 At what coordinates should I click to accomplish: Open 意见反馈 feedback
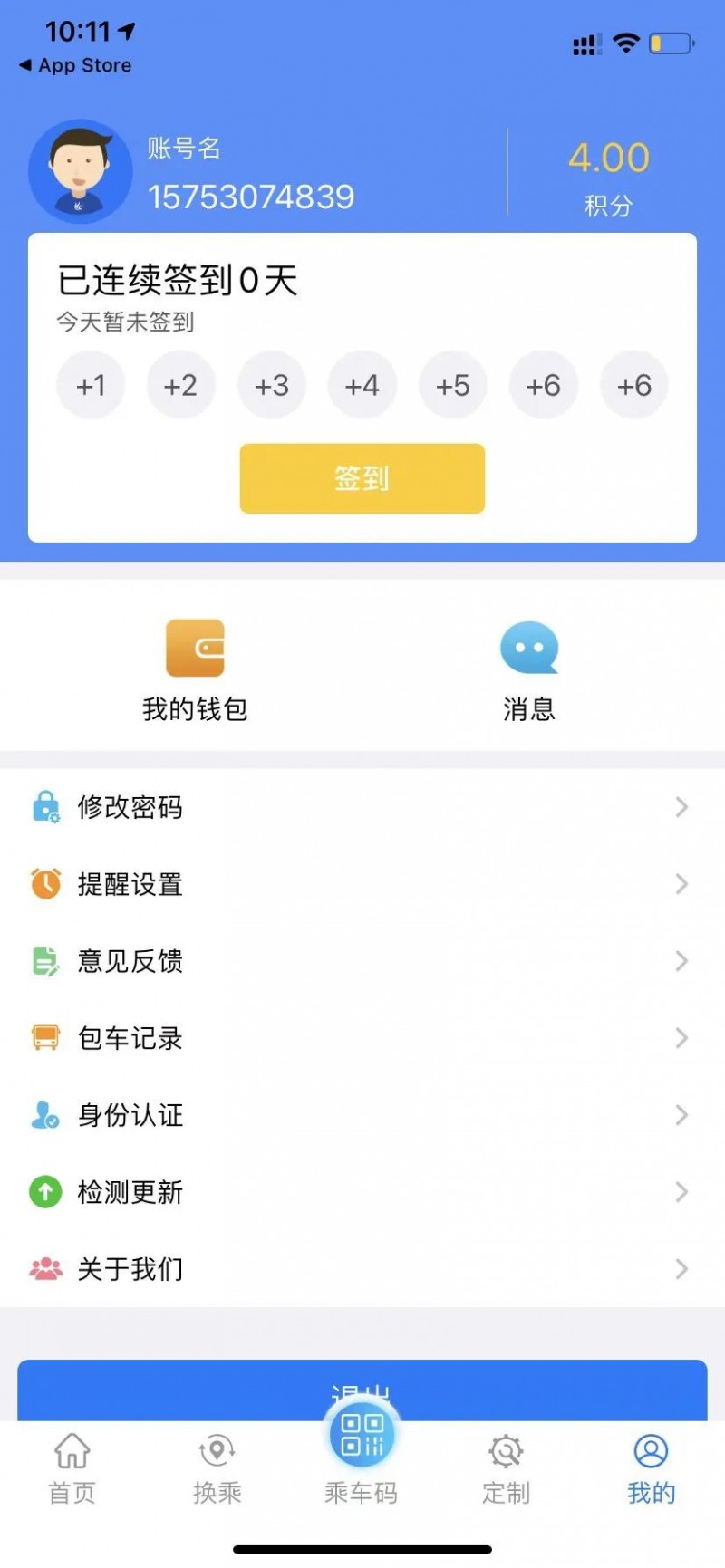pos(362,961)
